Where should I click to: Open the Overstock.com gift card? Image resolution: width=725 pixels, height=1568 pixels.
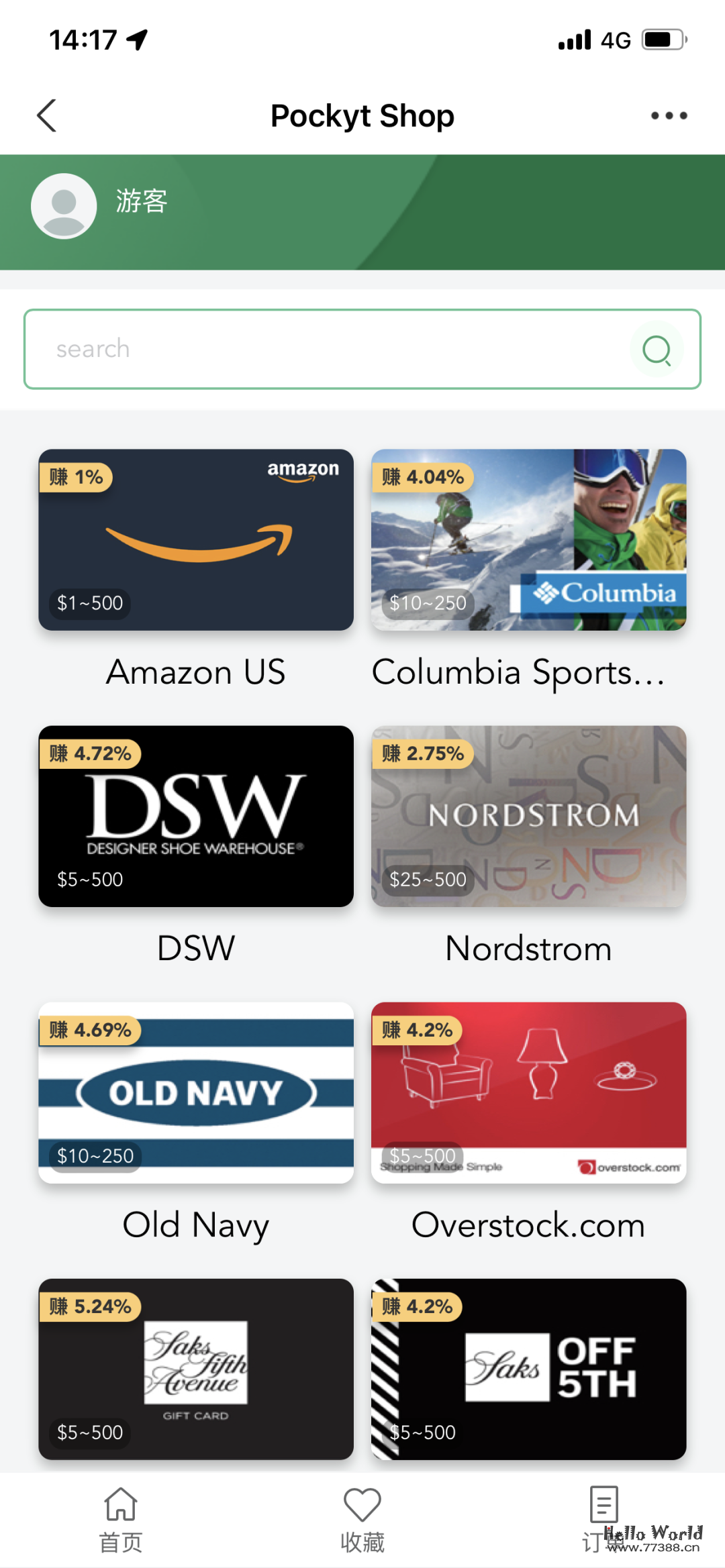coord(529,1093)
